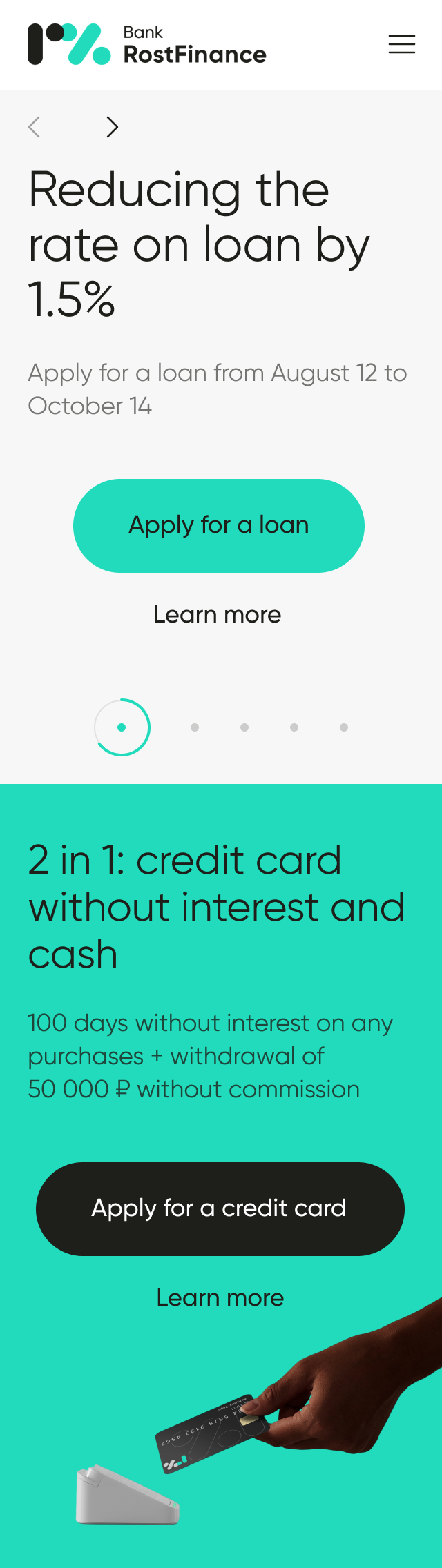
Task: Select the second carousel dot
Action: click(x=195, y=727)
